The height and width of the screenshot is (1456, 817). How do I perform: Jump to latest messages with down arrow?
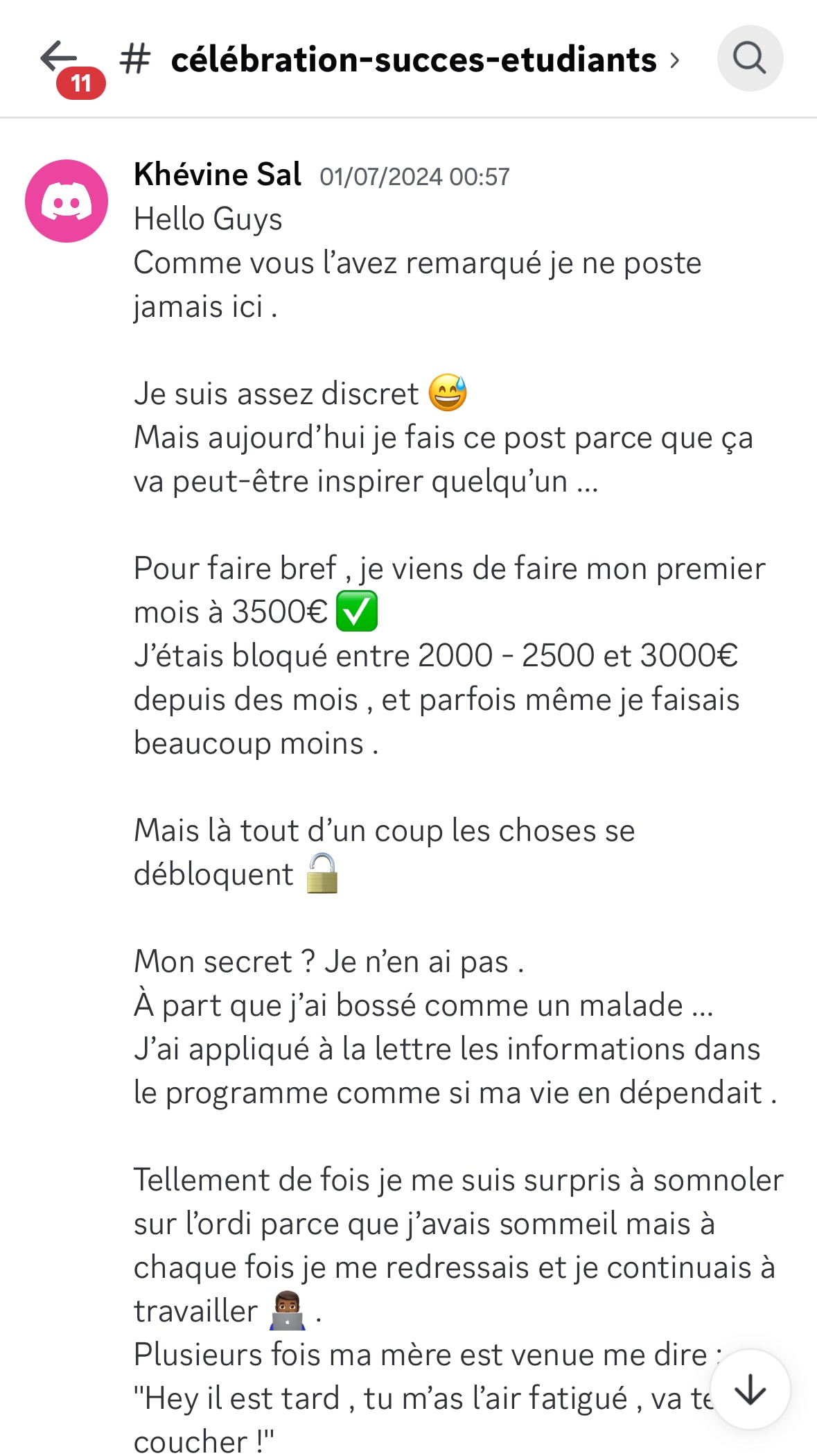(x=750, y=1389)
